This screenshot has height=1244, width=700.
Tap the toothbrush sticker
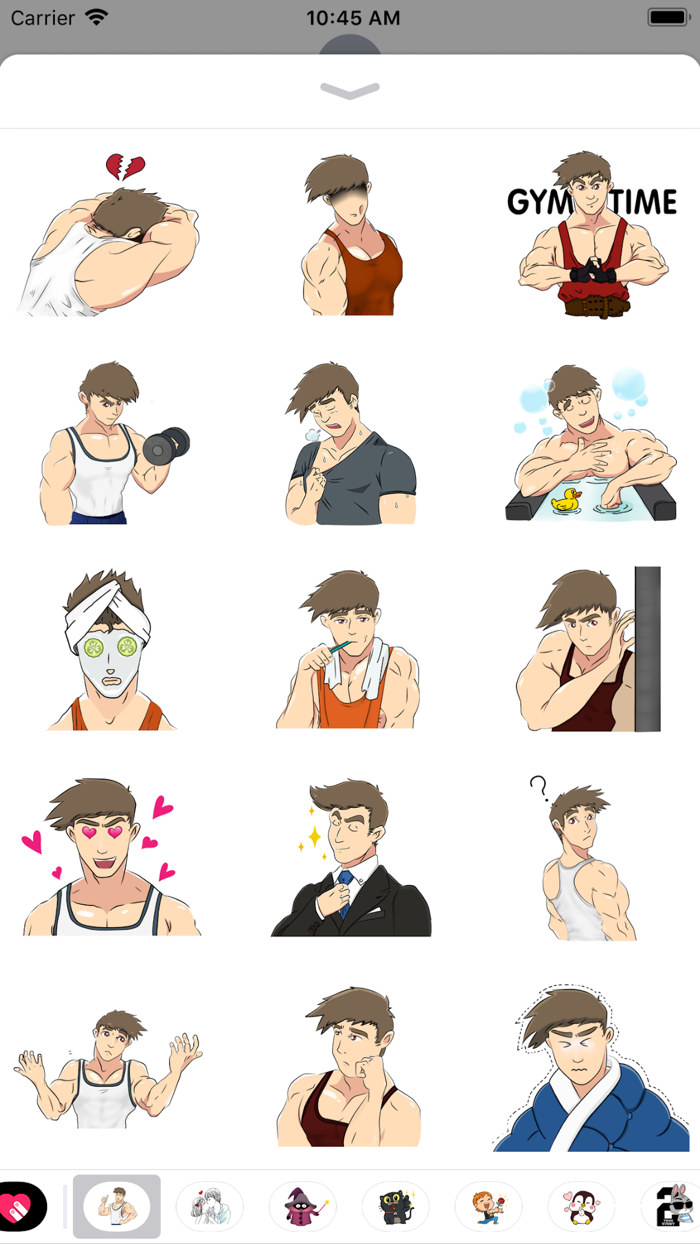350,651
